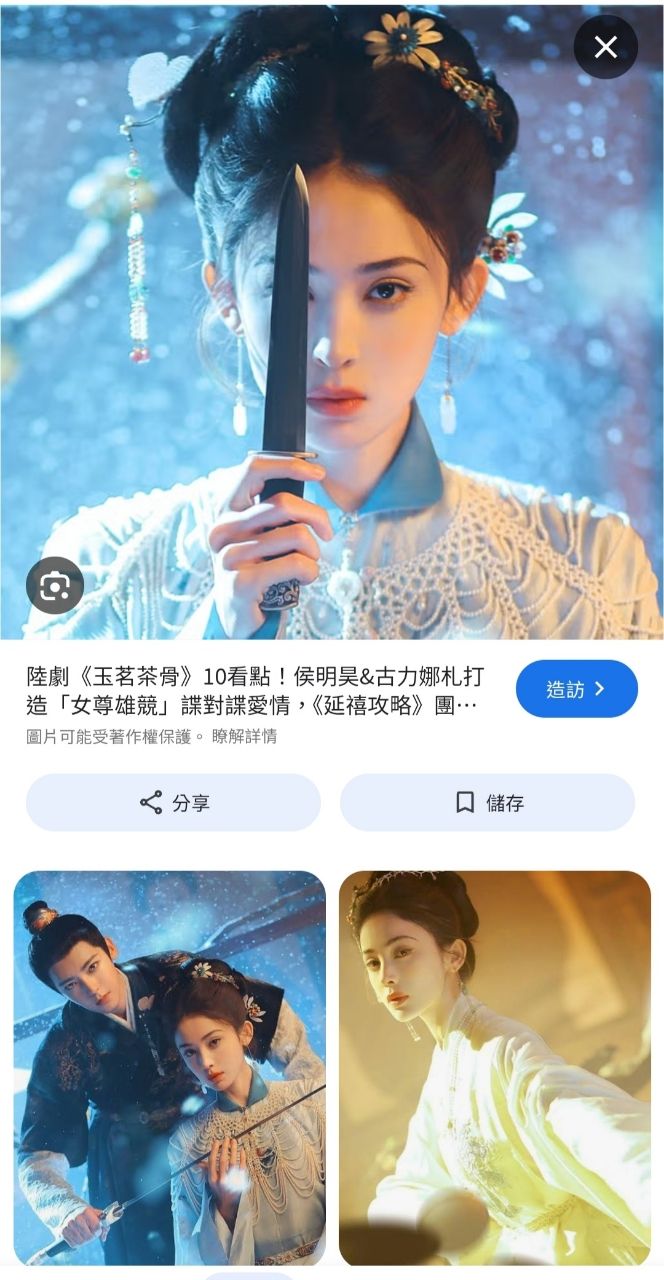Image resolution: width=664 pixels, height=1280 pixels.
Task: Tap the 造訪 visit button
Action: pyautogui.click(x=576, y=689)
